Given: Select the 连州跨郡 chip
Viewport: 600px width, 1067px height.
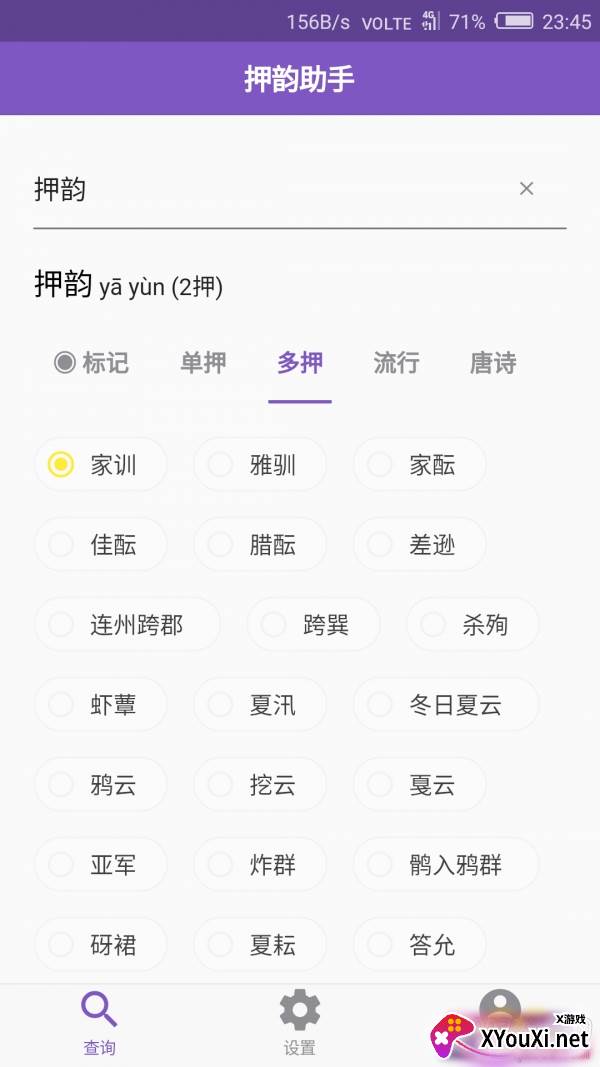Looking at the screenshot, I should (127, 625).
